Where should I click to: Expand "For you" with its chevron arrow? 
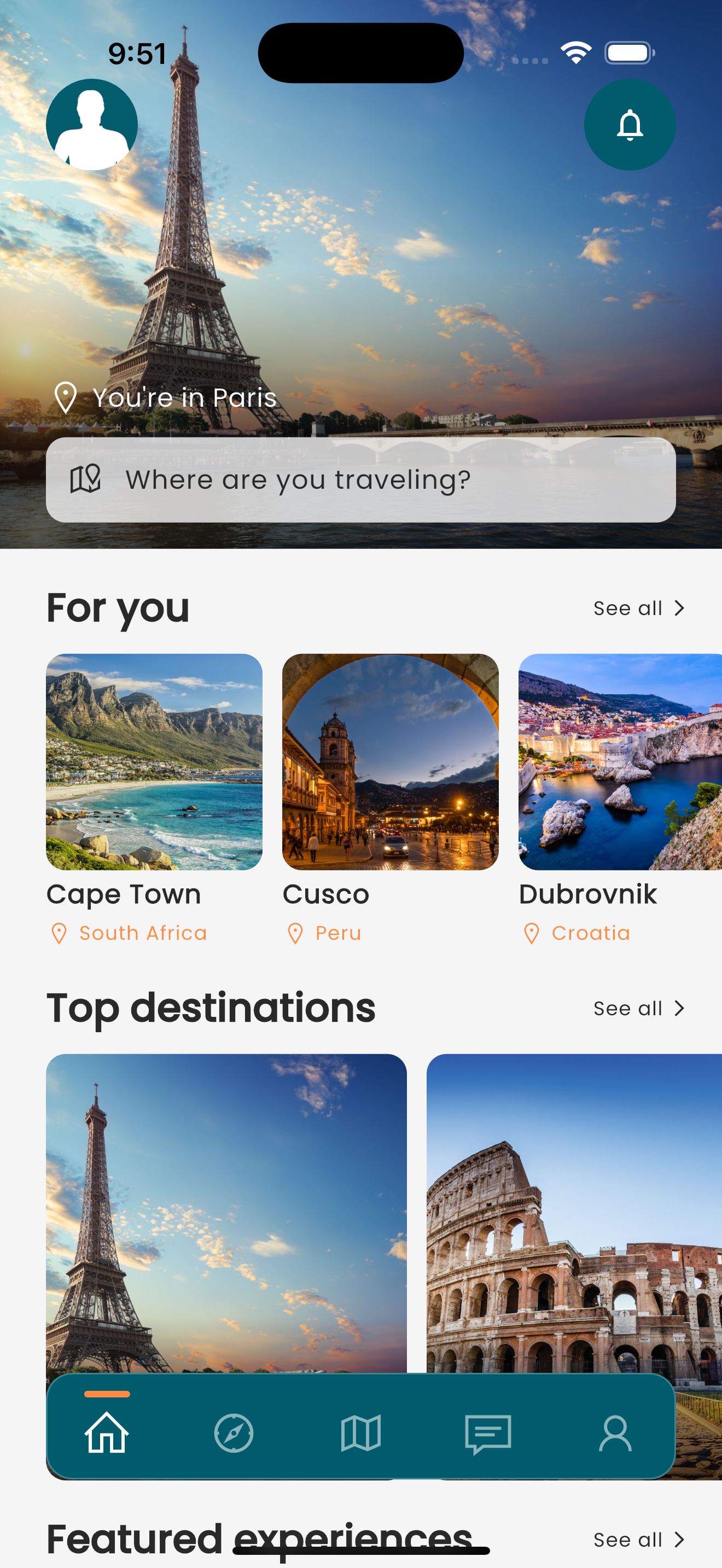679,607
